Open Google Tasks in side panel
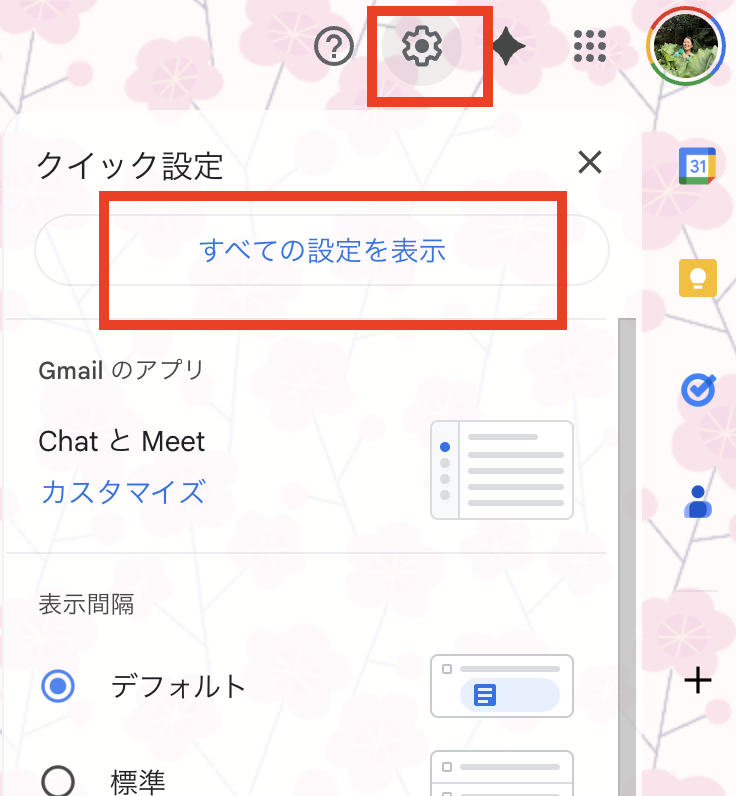The height and width of the screenshot is (796, 736). [698, 390]
